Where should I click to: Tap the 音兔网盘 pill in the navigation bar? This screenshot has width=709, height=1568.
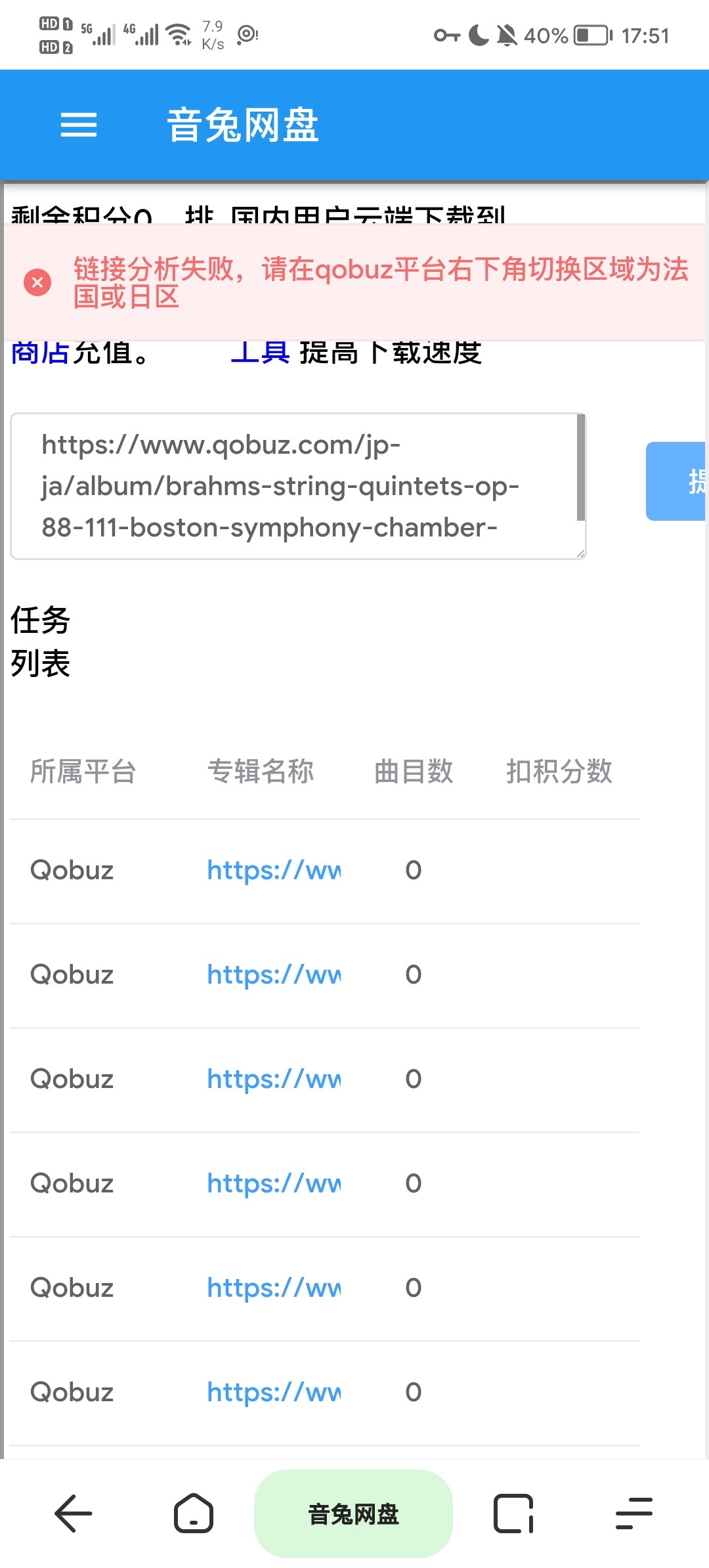pyautogui.click(x=353, y=1514)
